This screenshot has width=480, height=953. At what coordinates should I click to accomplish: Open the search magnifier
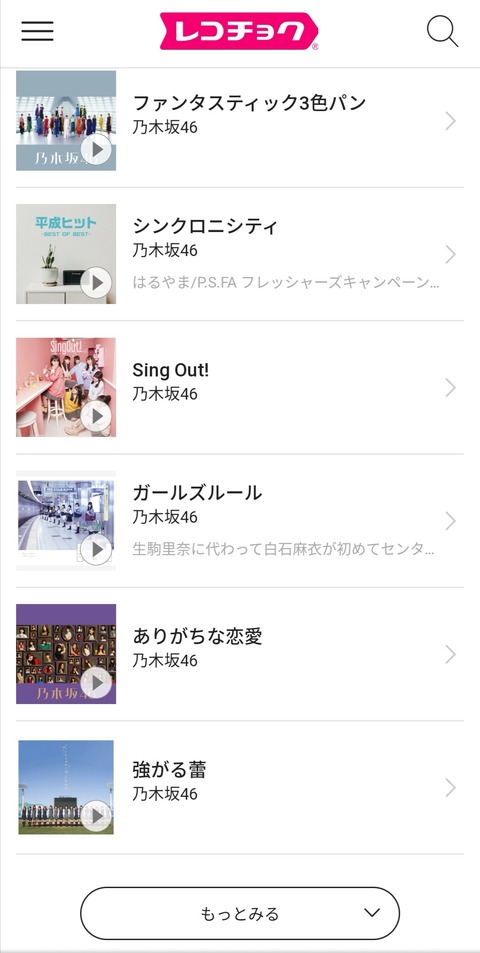tap(442, 31)
